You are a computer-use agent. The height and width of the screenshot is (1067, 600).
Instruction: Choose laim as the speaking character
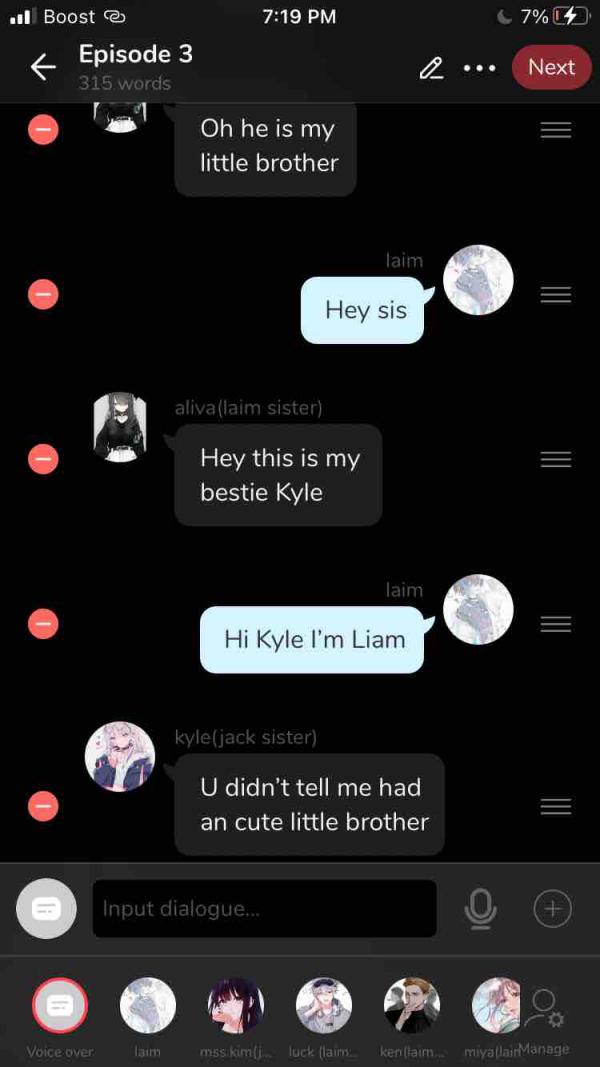148,1006
